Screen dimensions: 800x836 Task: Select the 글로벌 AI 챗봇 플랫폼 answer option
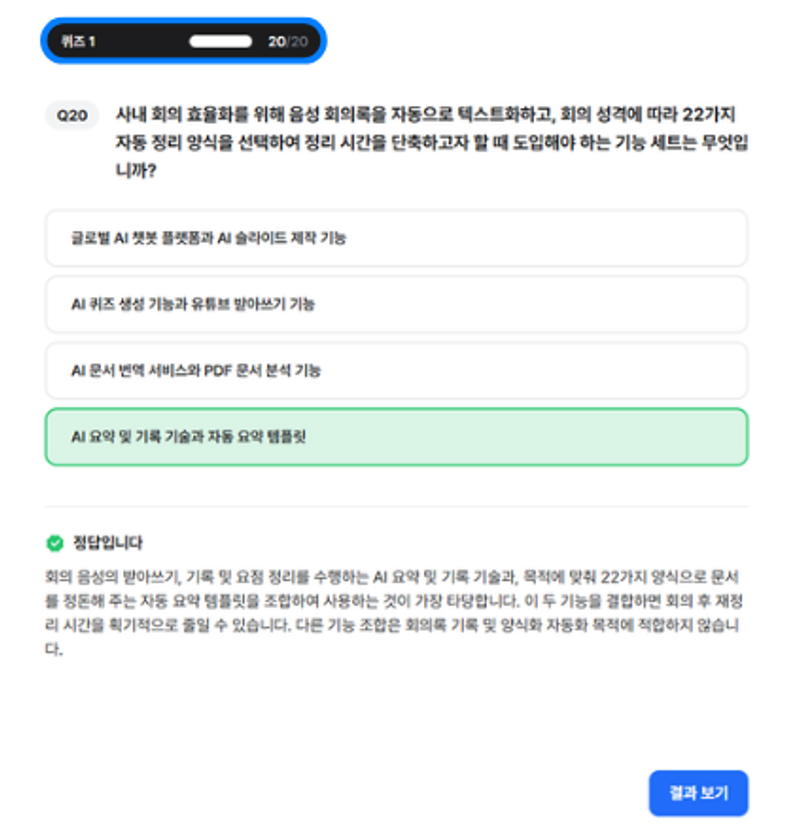pos(396,238)
